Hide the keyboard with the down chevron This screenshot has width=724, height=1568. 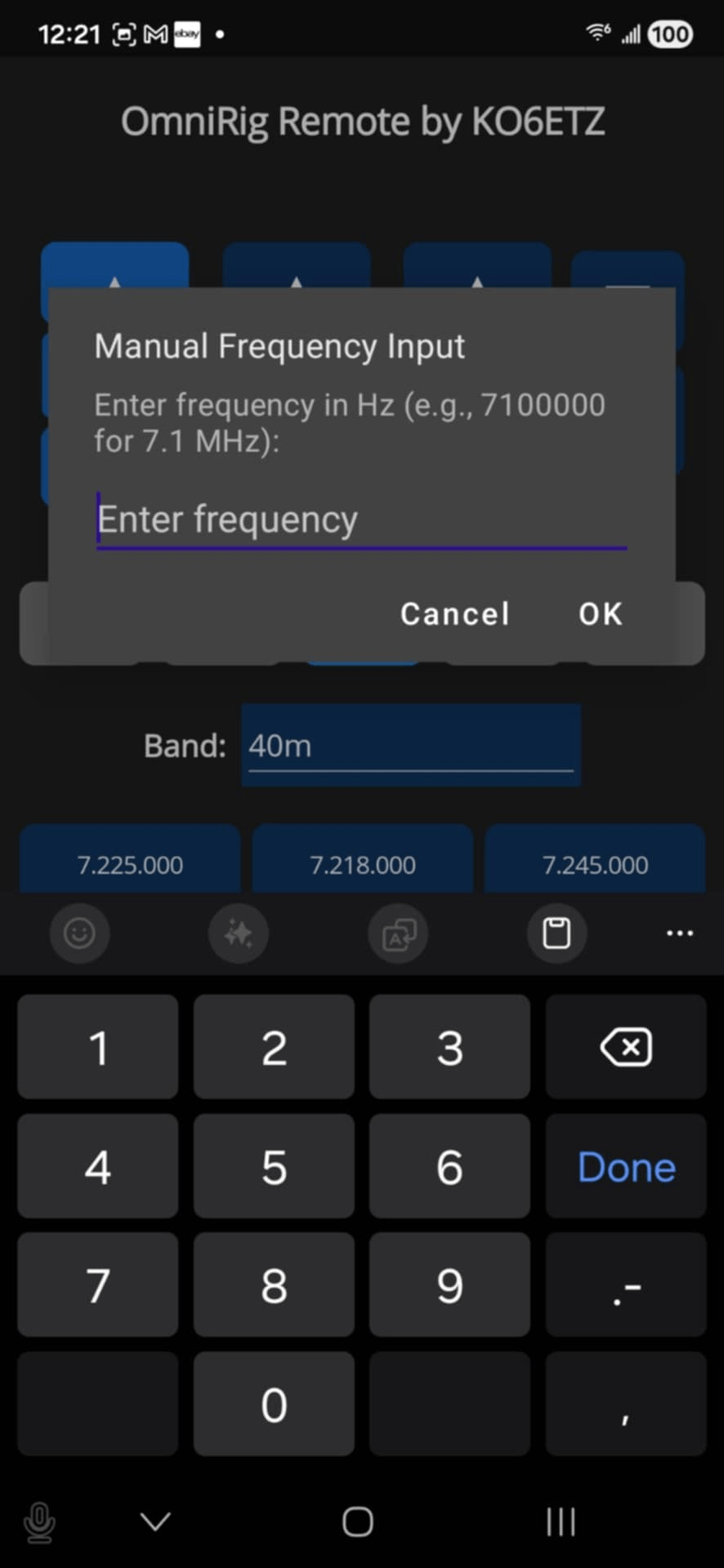(155, 1521)
